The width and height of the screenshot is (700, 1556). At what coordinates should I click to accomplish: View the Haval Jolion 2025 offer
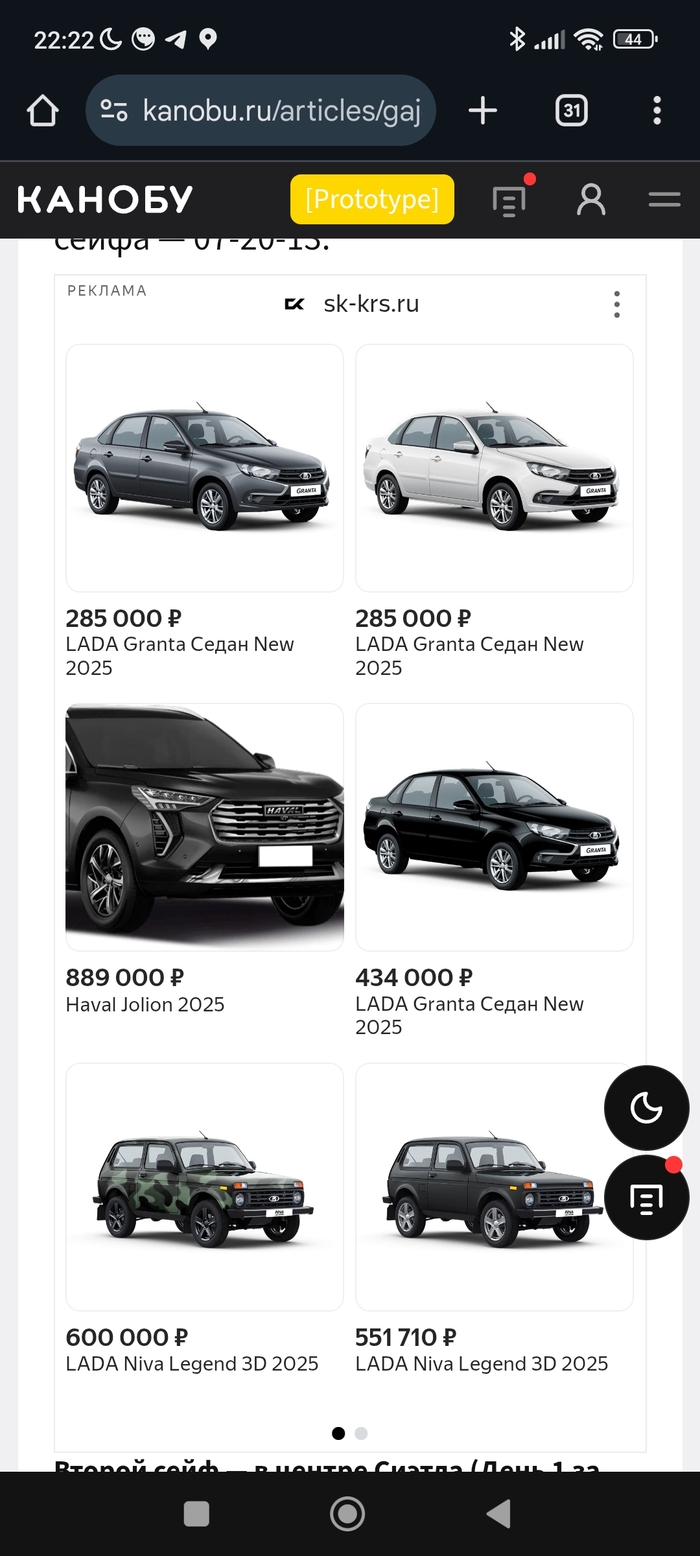[204, 827]
